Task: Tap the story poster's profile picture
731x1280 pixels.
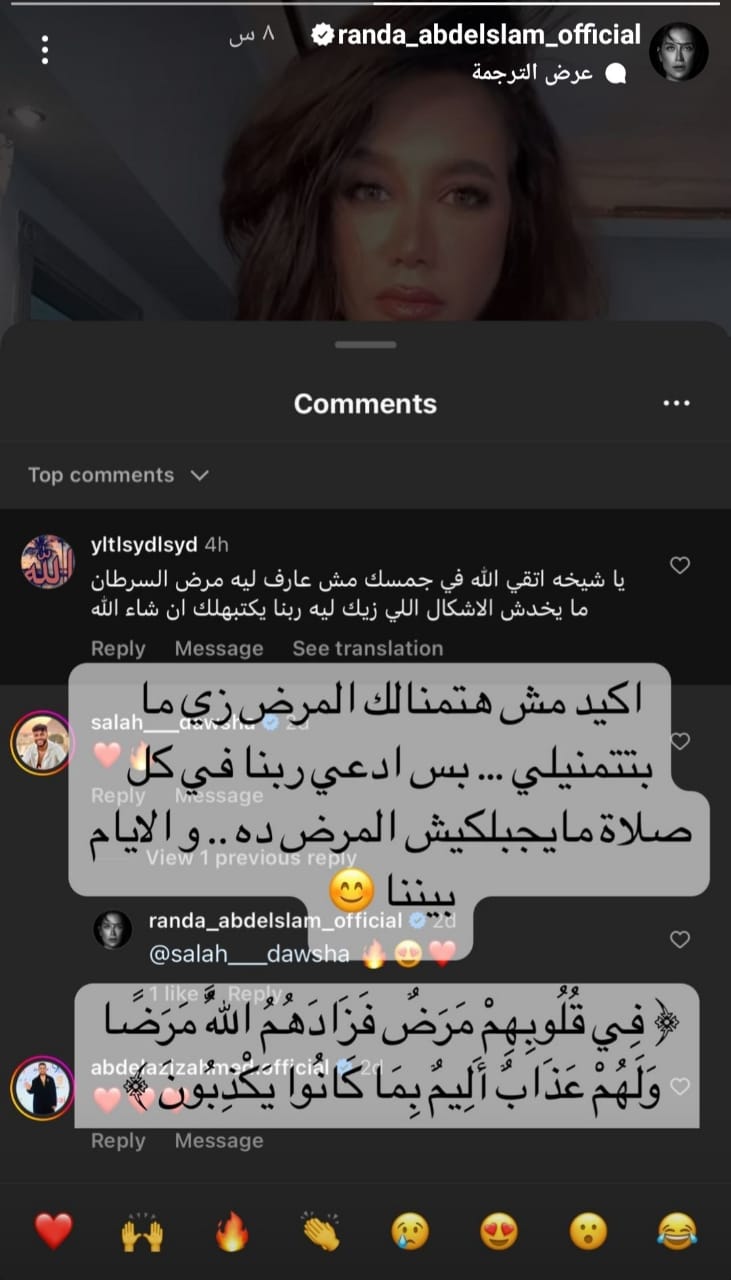Action: pyautogui.click(x=679, y=52)
